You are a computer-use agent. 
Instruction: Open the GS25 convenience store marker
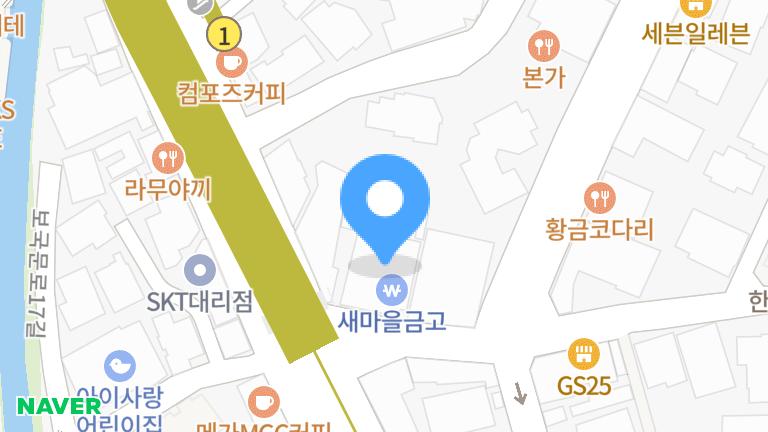(x=582, y=353)
